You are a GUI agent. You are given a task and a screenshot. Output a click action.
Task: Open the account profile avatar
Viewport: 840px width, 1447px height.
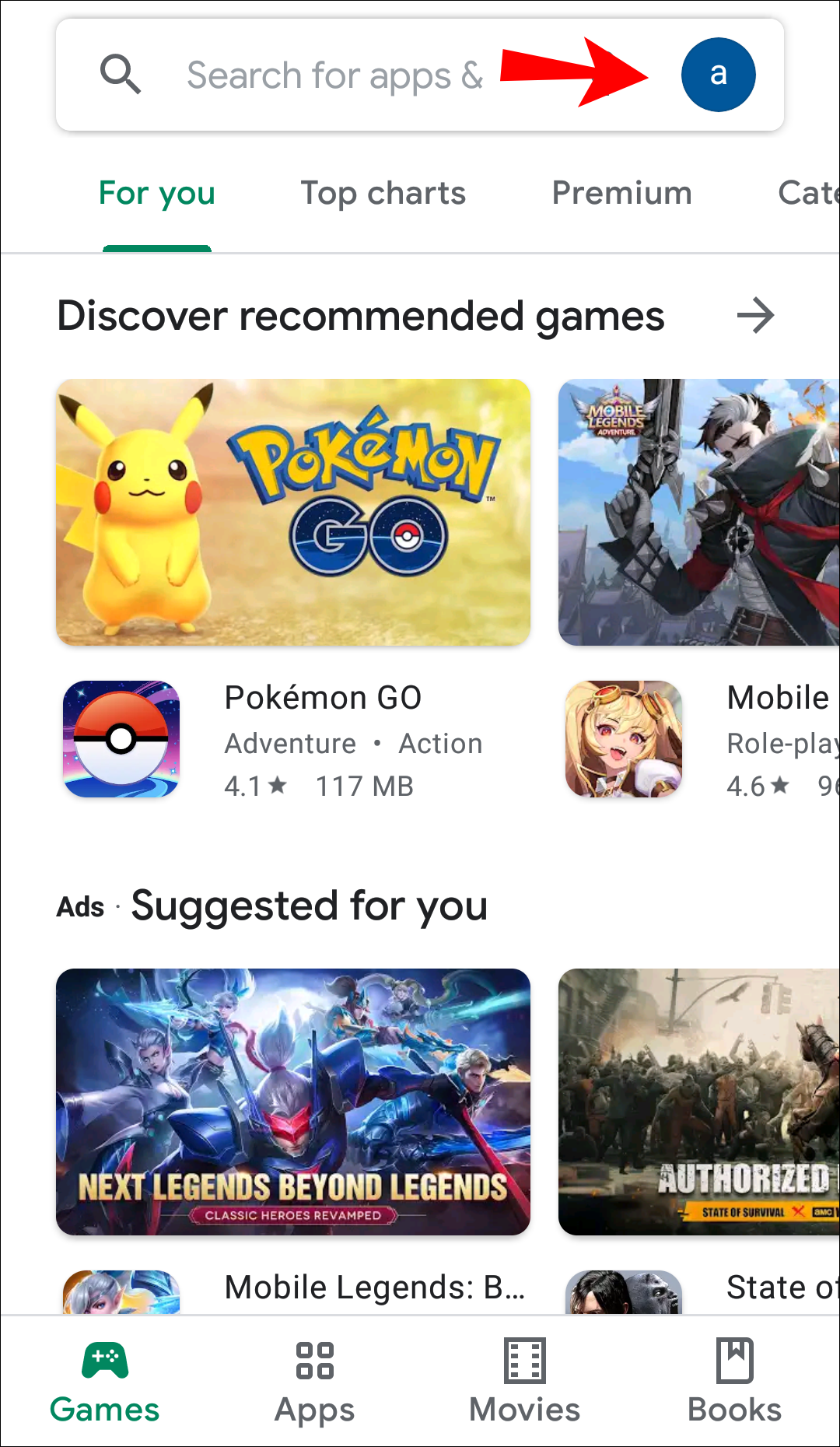(718, 75)
